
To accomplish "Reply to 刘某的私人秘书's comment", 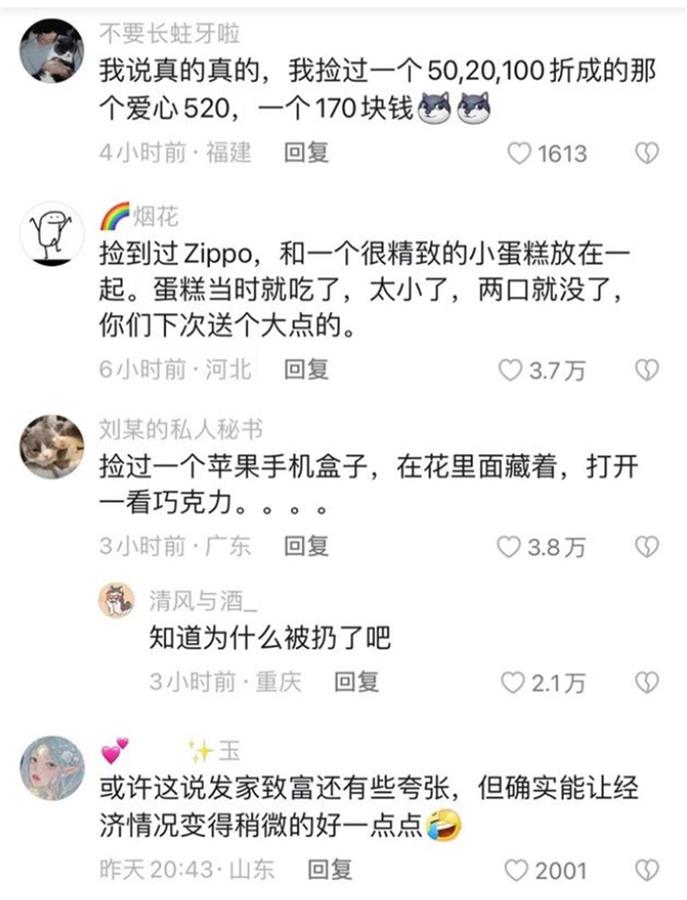I will click(305, 546).
